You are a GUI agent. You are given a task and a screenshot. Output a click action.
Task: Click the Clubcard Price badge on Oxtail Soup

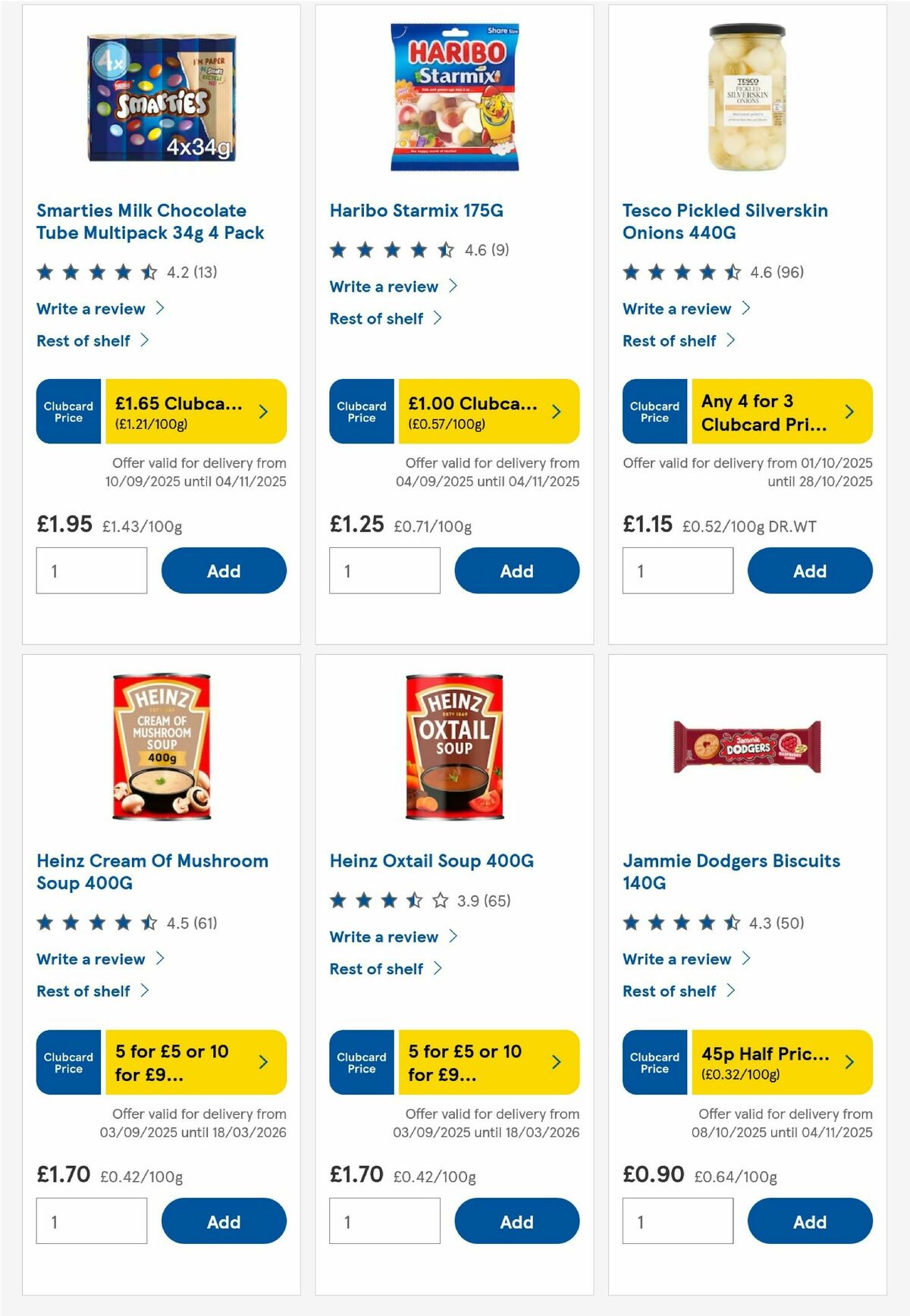[361, 1063]
